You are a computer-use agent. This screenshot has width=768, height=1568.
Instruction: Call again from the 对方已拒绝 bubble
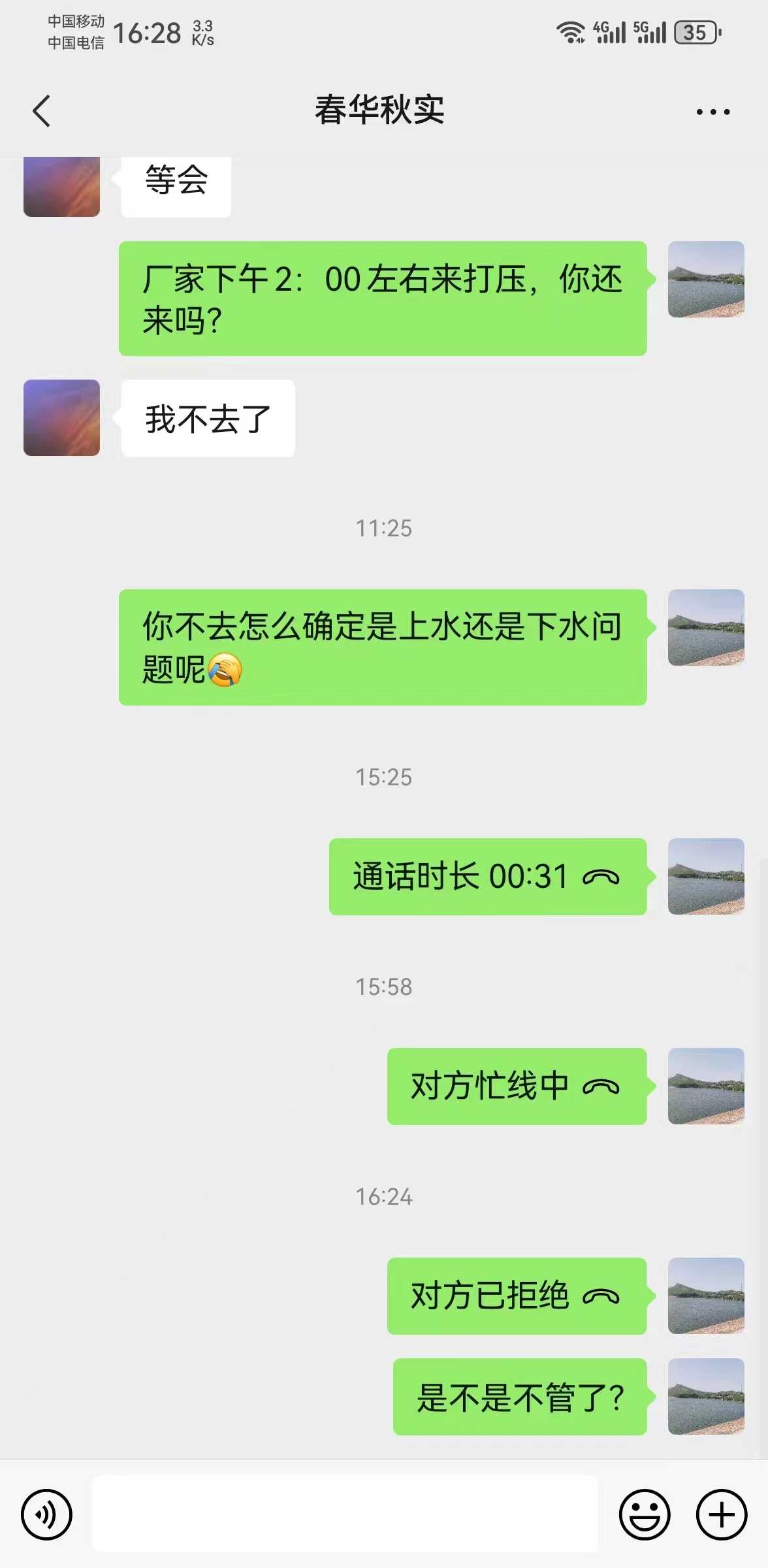pos(516,1296)
